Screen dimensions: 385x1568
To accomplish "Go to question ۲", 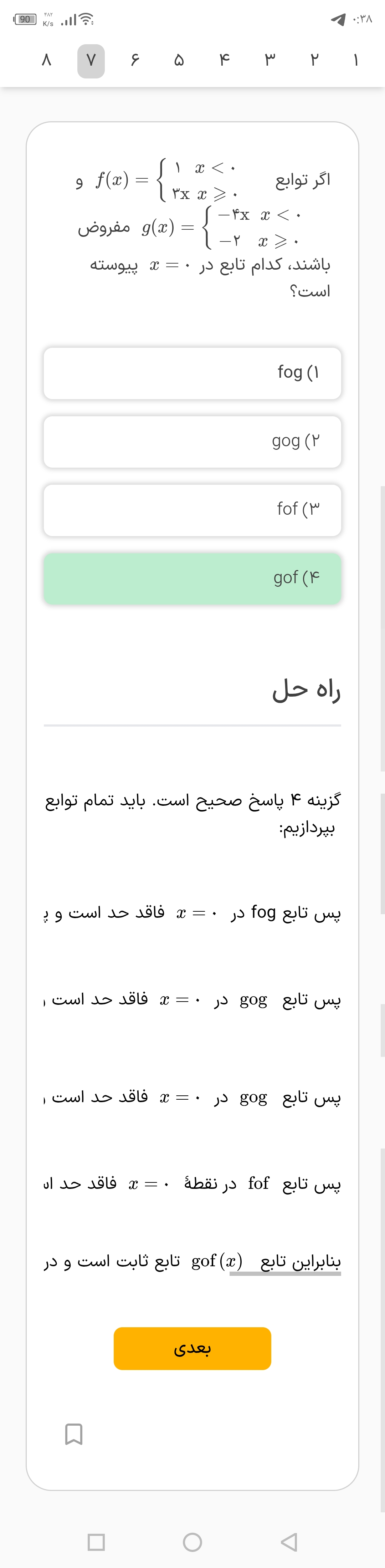I will point(314,60).
